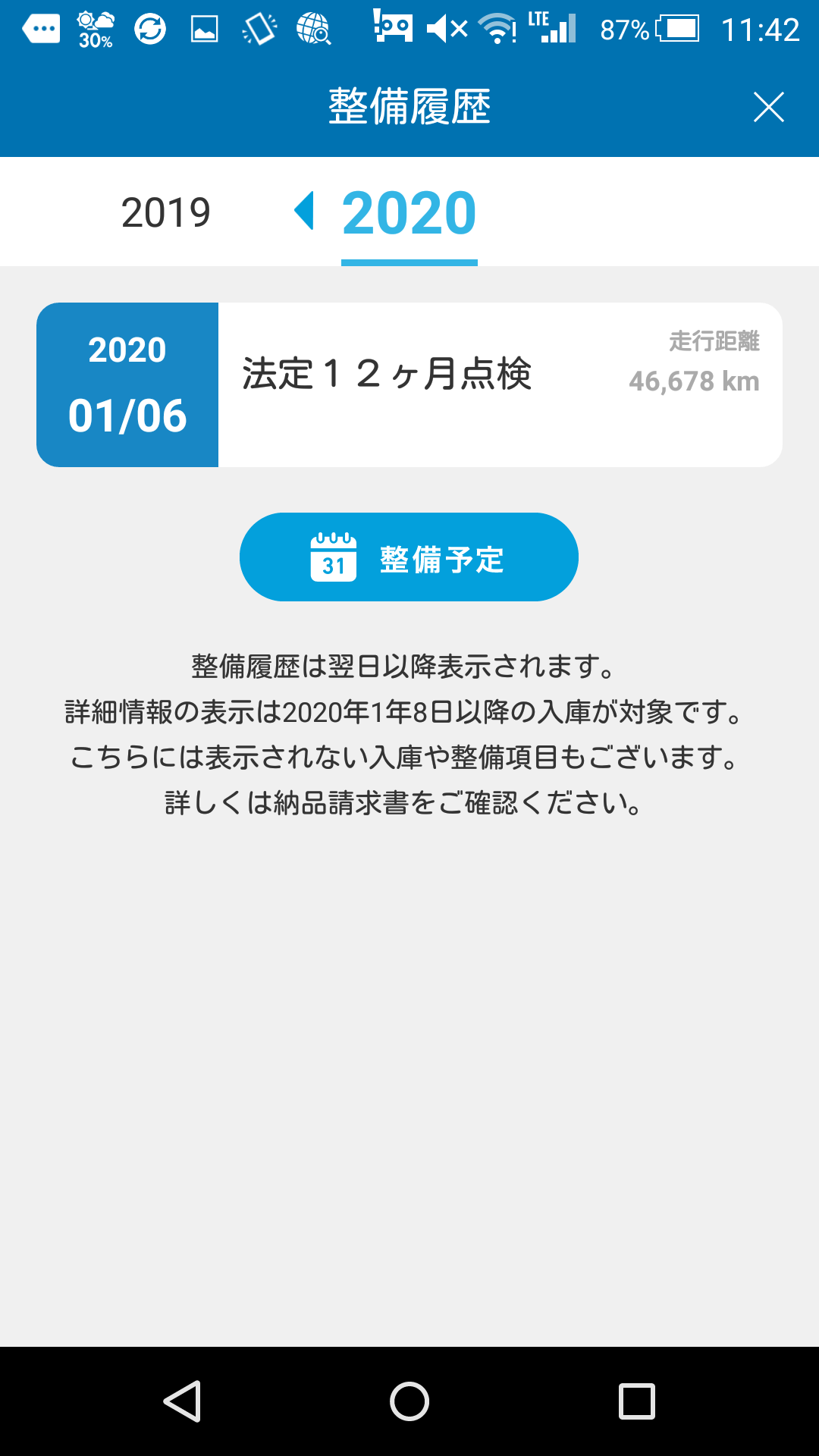This screenshot has height=1456, width=819.
Task: Go back using the system back button
Action: pyautogui.click(x=182, y=1401)
